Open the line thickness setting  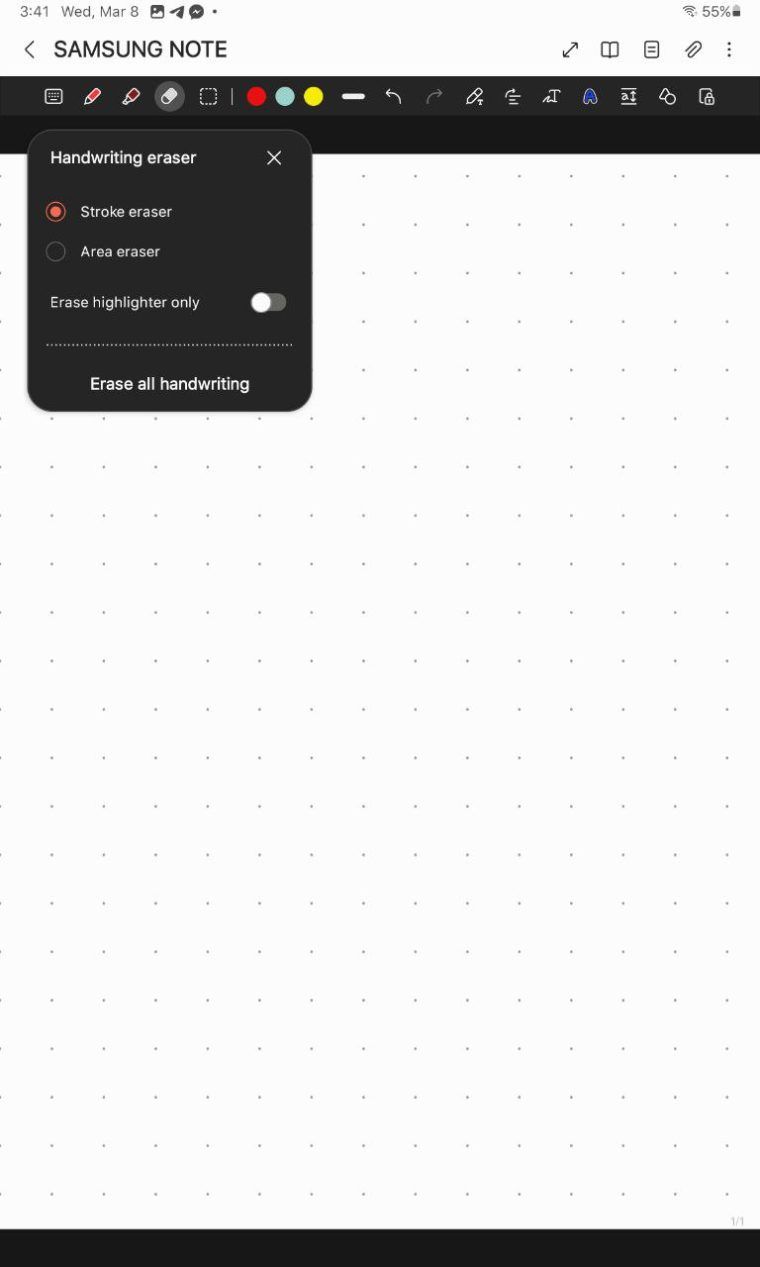(353, 96)
